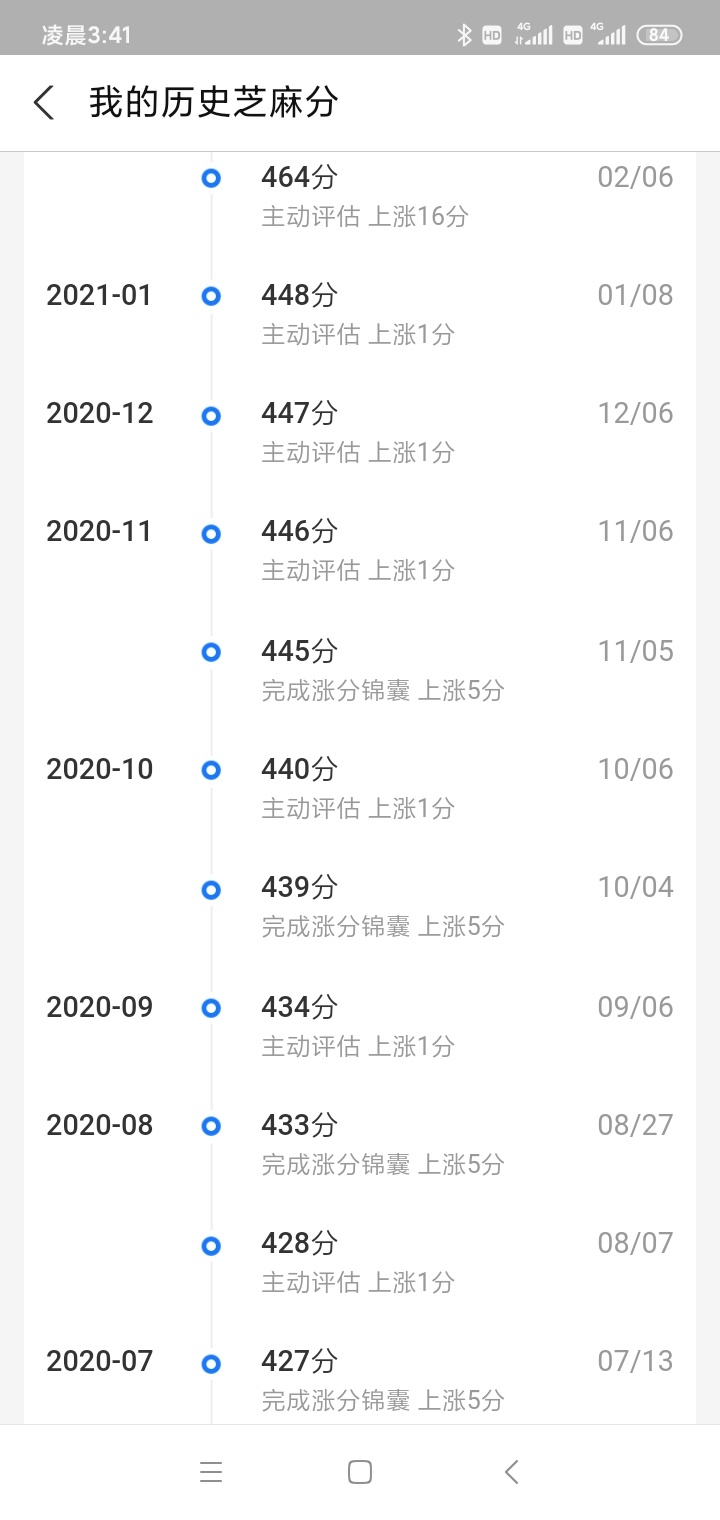Tap the system back arrow
The width and height of the screenshot is (720, 1520).
click(511, 1472)
